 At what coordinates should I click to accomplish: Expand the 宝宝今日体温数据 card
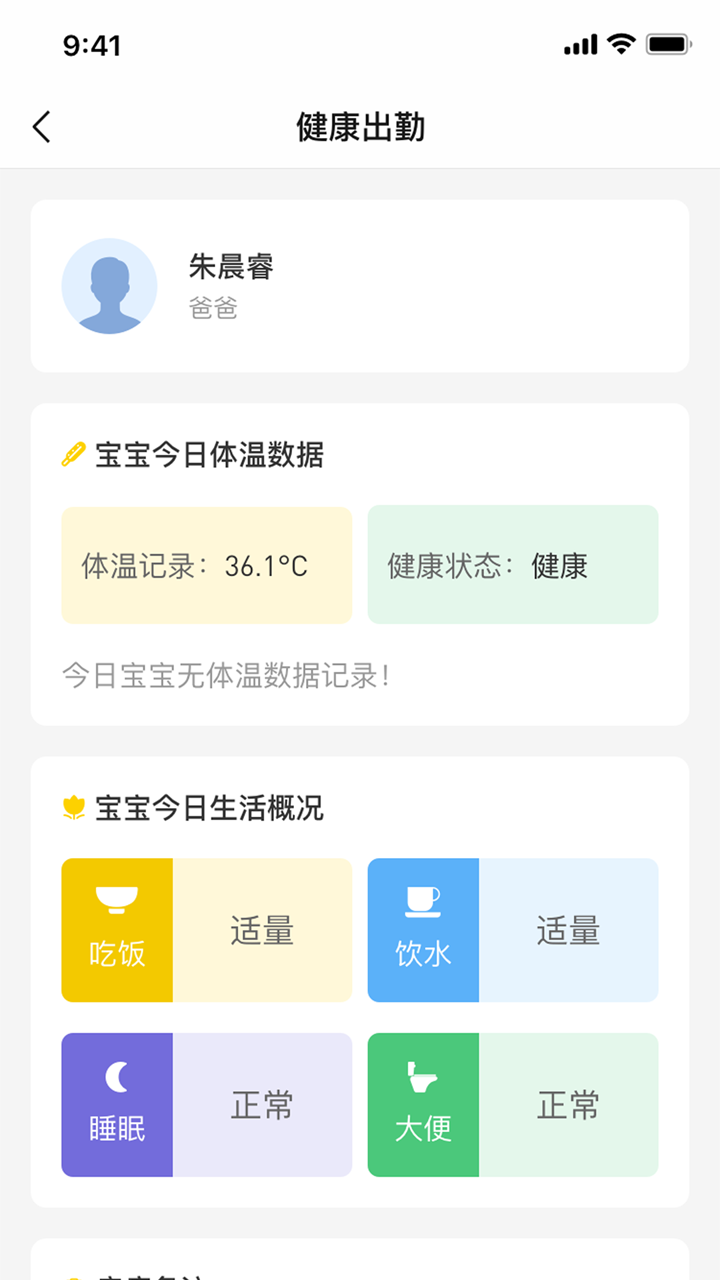point(360,563)
